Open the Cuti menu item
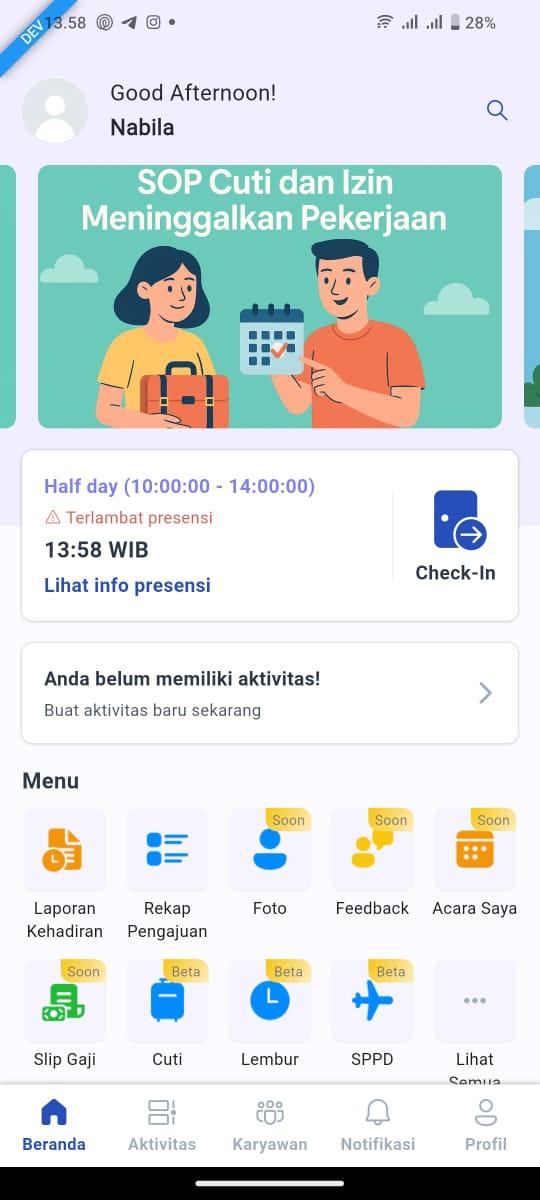540x1200 pixels. [167, 1014]
